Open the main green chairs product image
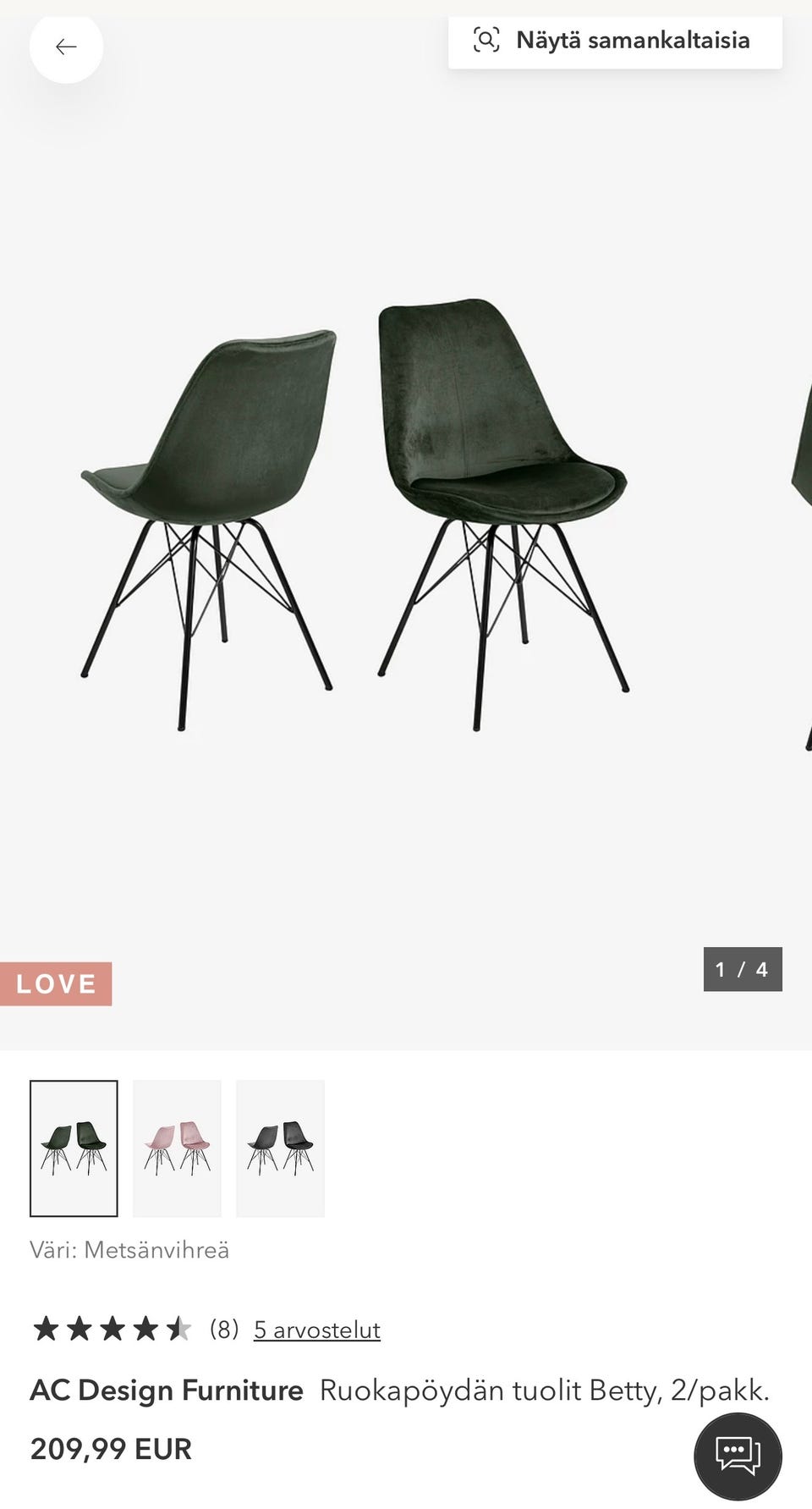The width and height of the screenshot is (812, 1509). tap(355, 516)
